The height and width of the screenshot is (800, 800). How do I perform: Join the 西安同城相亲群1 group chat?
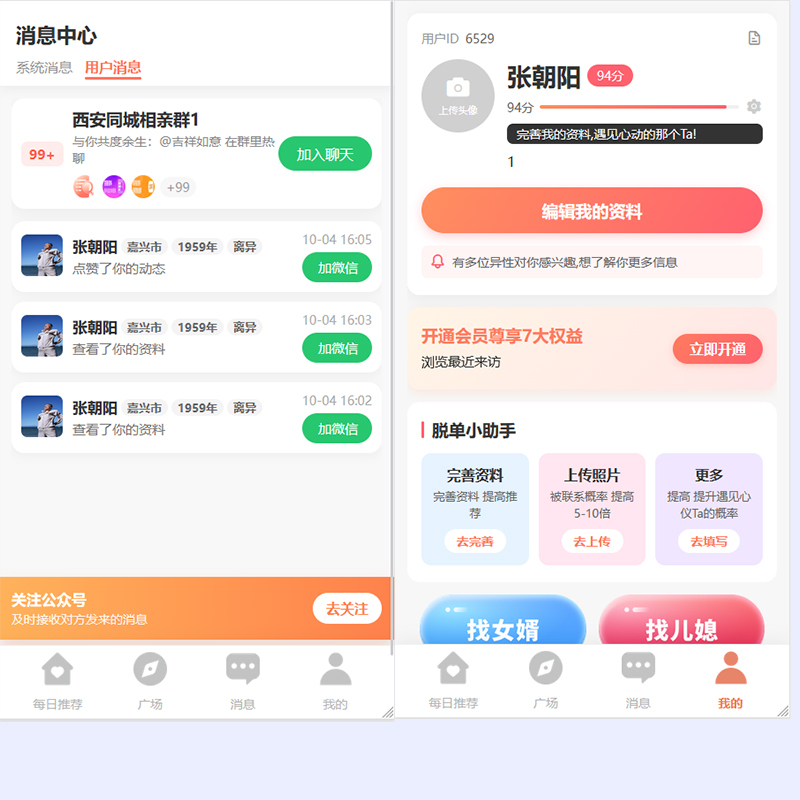[324, 154]
